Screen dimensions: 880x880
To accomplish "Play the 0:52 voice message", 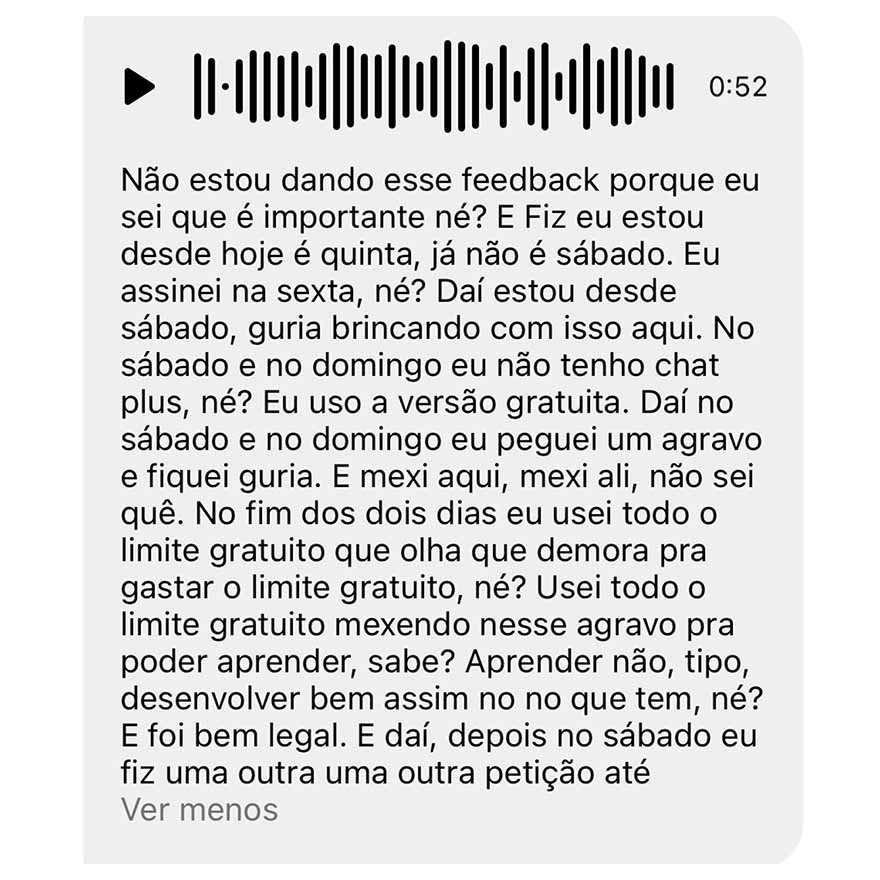I will [x=139, y=87].
